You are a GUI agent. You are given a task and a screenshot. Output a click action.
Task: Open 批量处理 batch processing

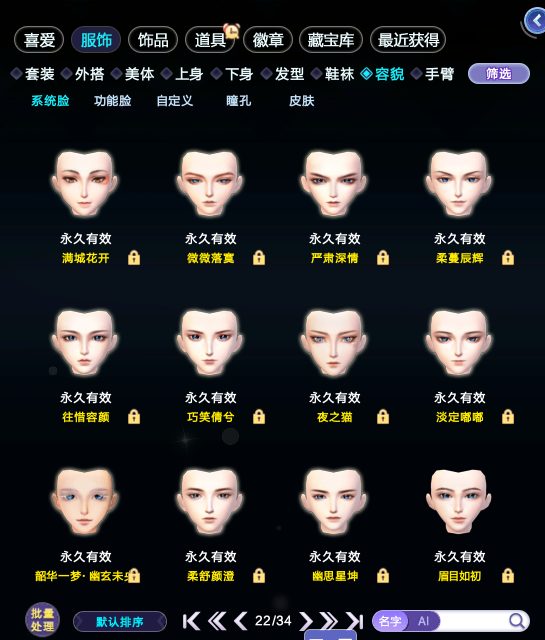point(42,620)
